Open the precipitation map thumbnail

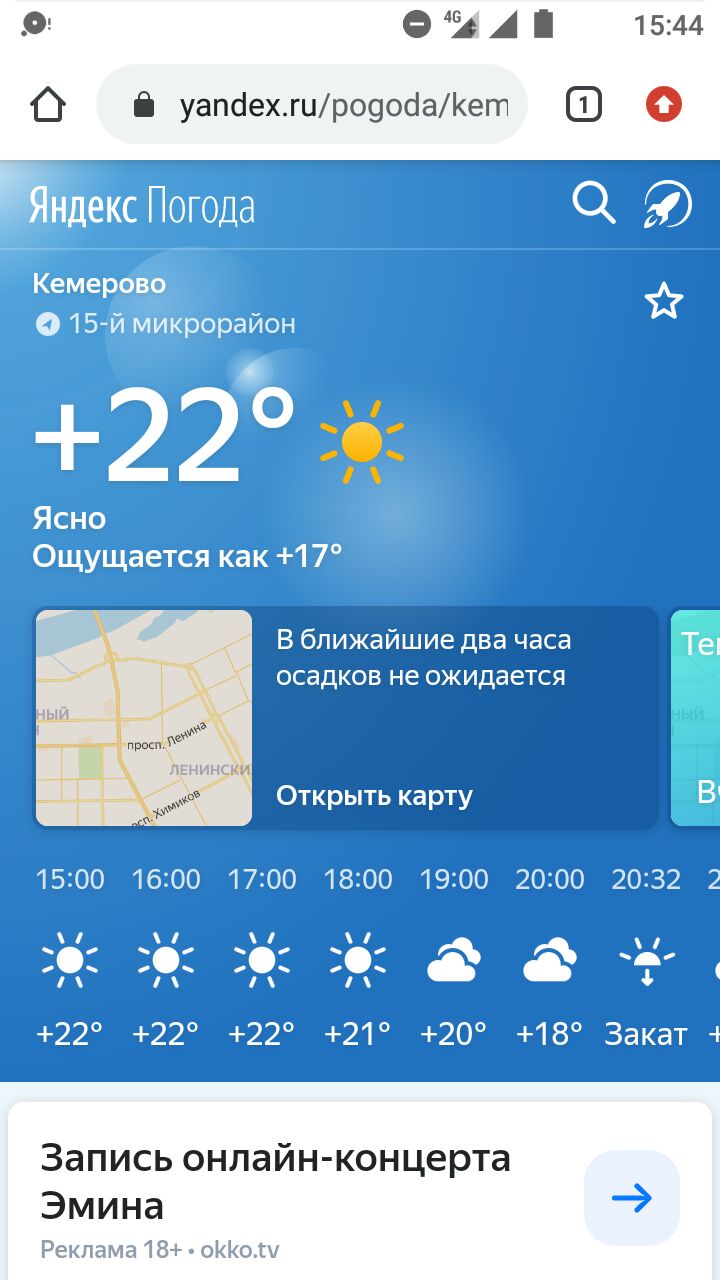pos(144,718)
